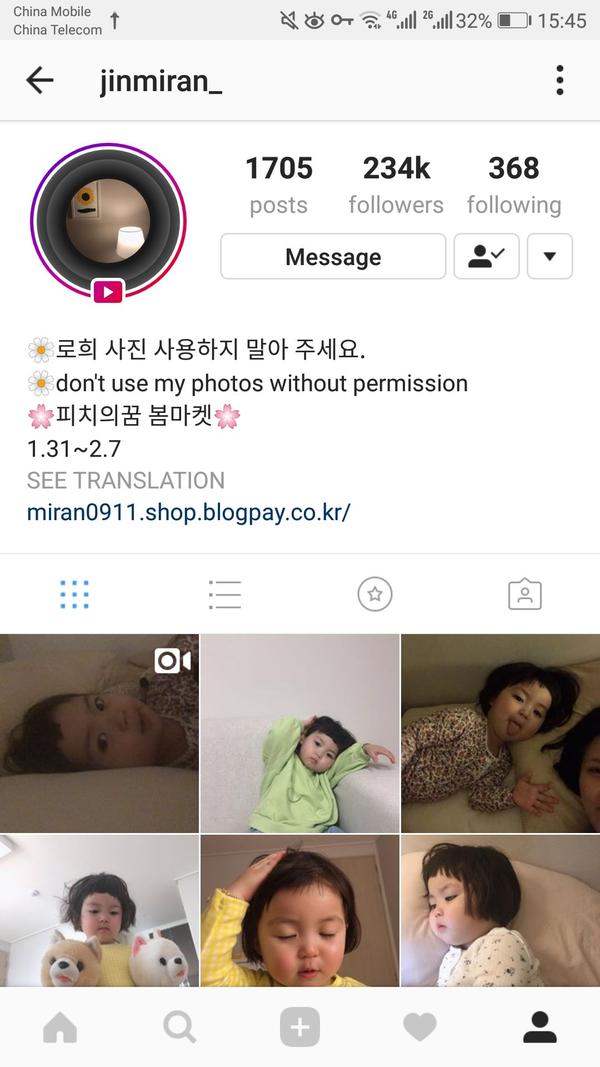
Task: Switch to list view of posts
Action: click(225, 595)
